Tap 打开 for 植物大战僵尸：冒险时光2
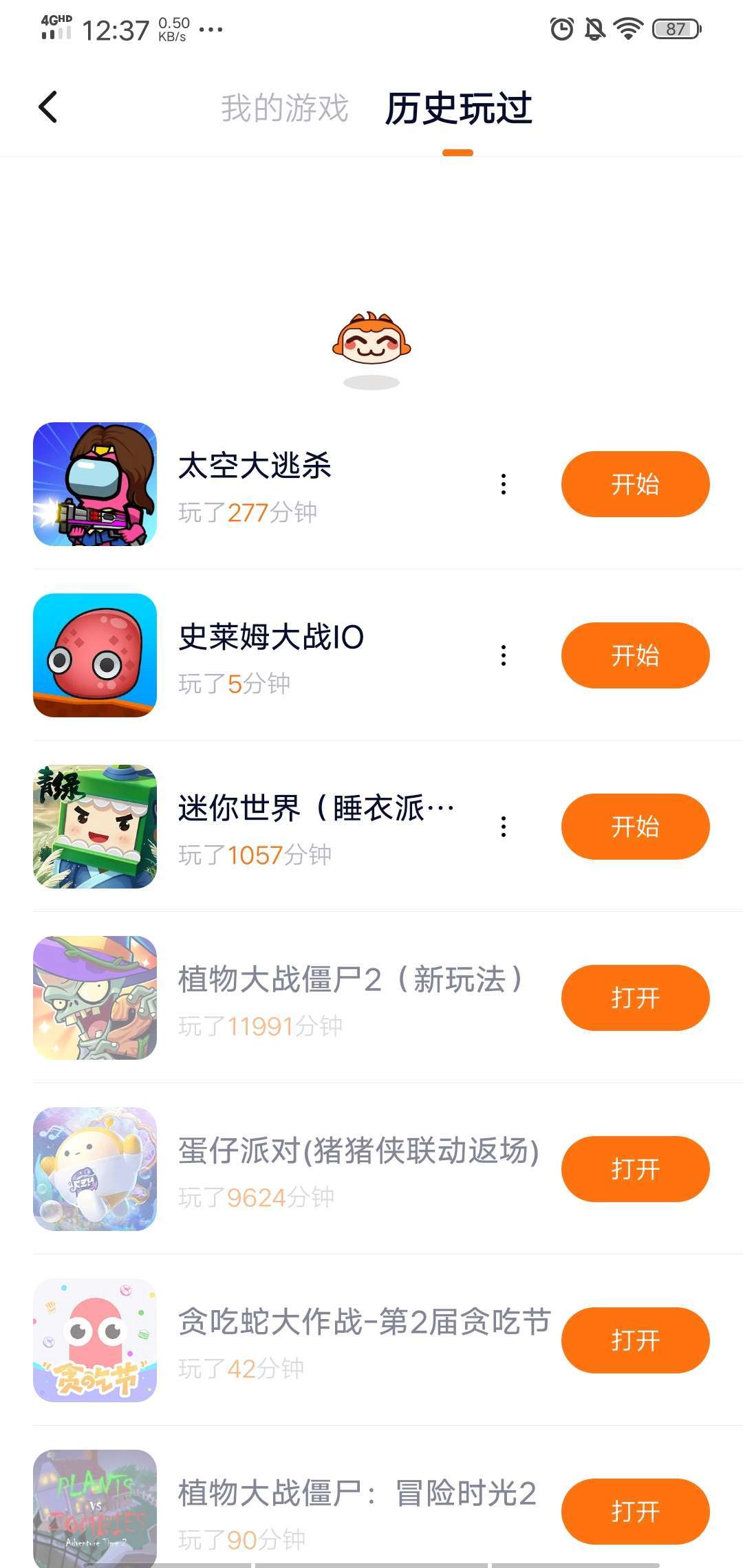743x1568 pixels. [635, 1512]
